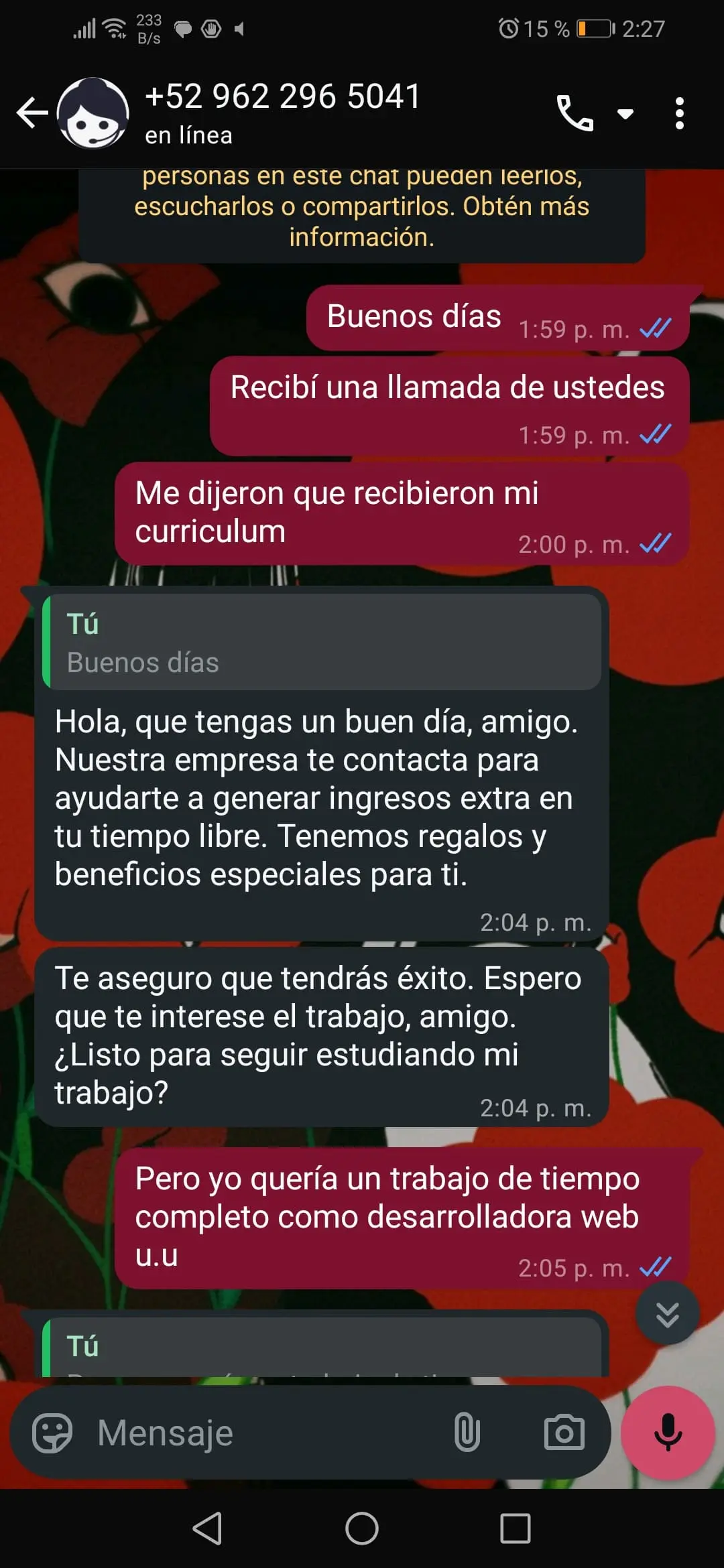
Task: Go back to the chat list
Action: (x=32, y=113)
